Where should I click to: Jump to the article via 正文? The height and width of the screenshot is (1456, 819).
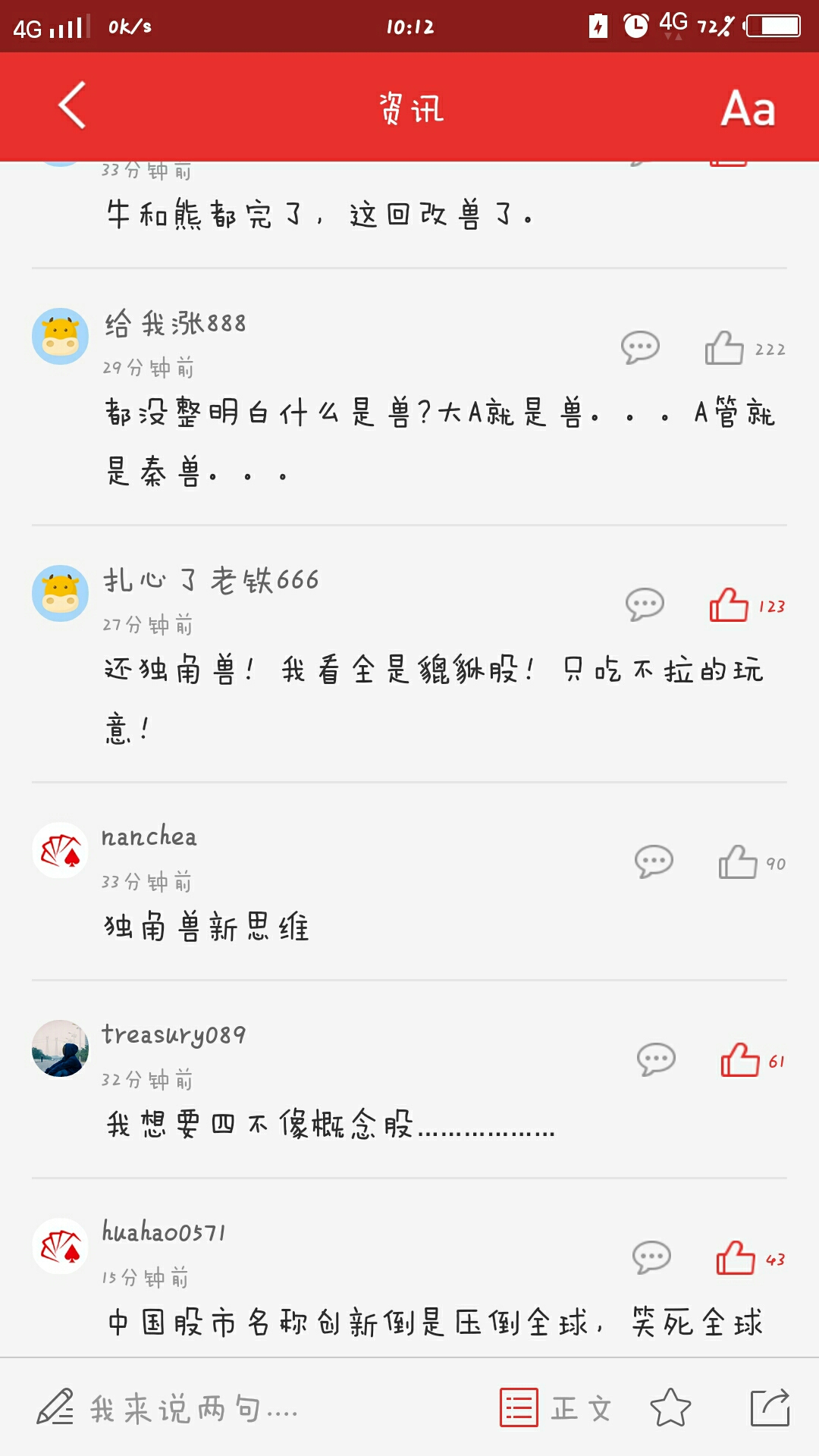(x=556, y=1408)
